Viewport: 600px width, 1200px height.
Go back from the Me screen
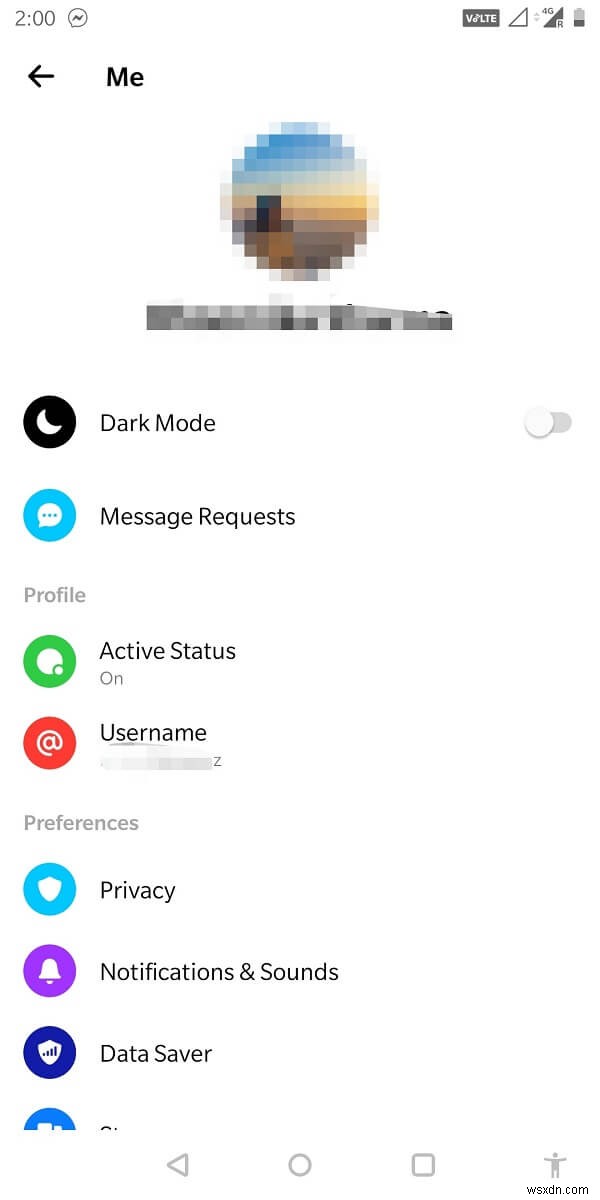(x=41, y=77)
